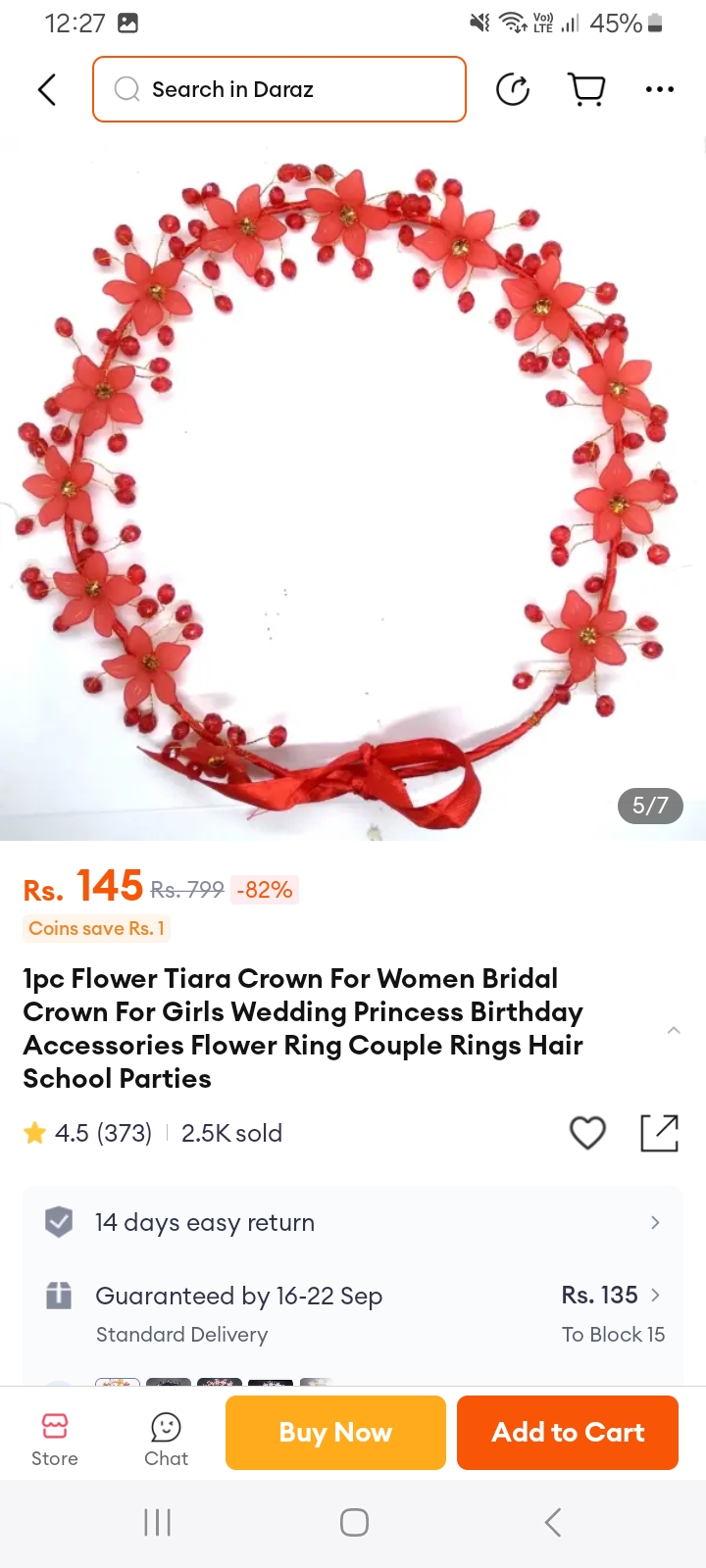
Task: Open the three-dot overflow menu
Action: point(659,89)
